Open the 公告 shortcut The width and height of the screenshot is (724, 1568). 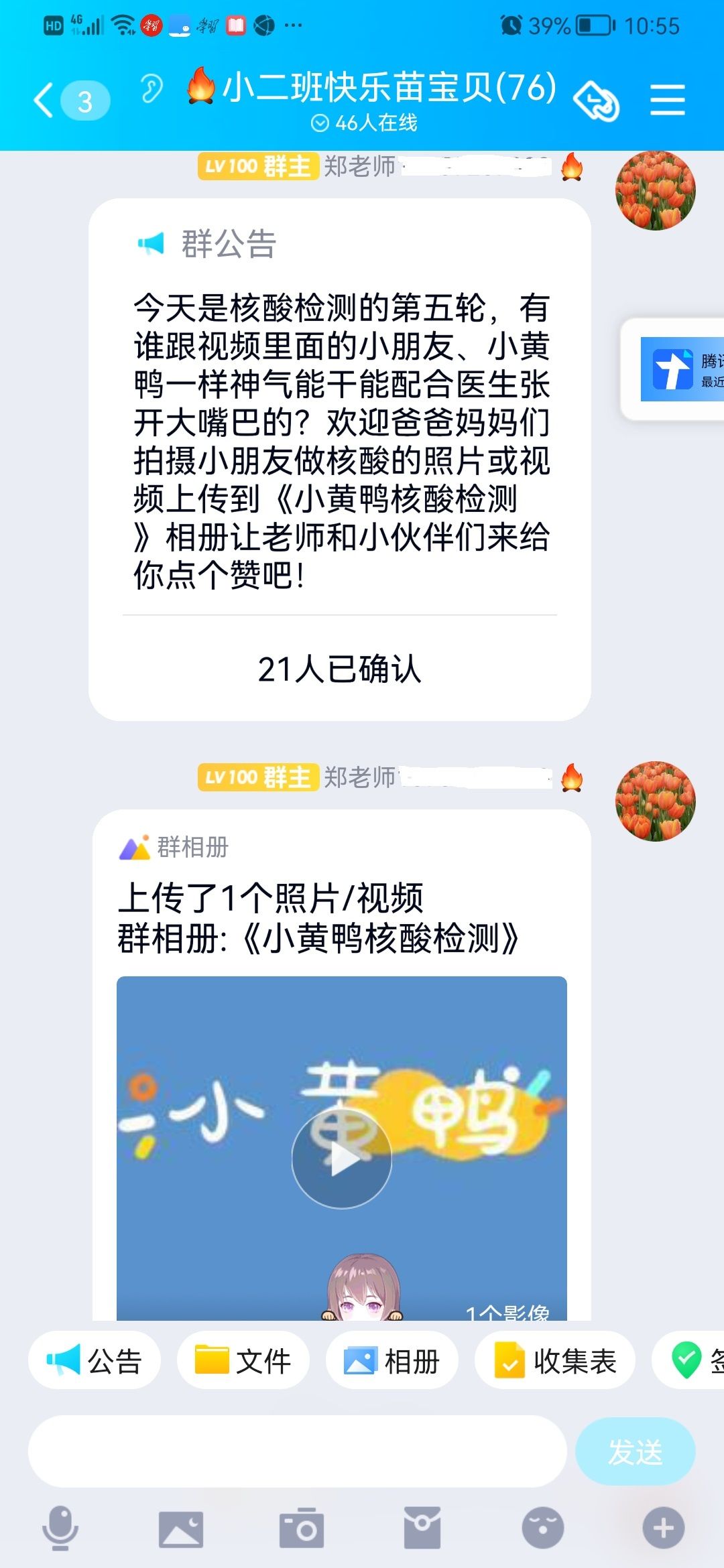coord(95,1361)
